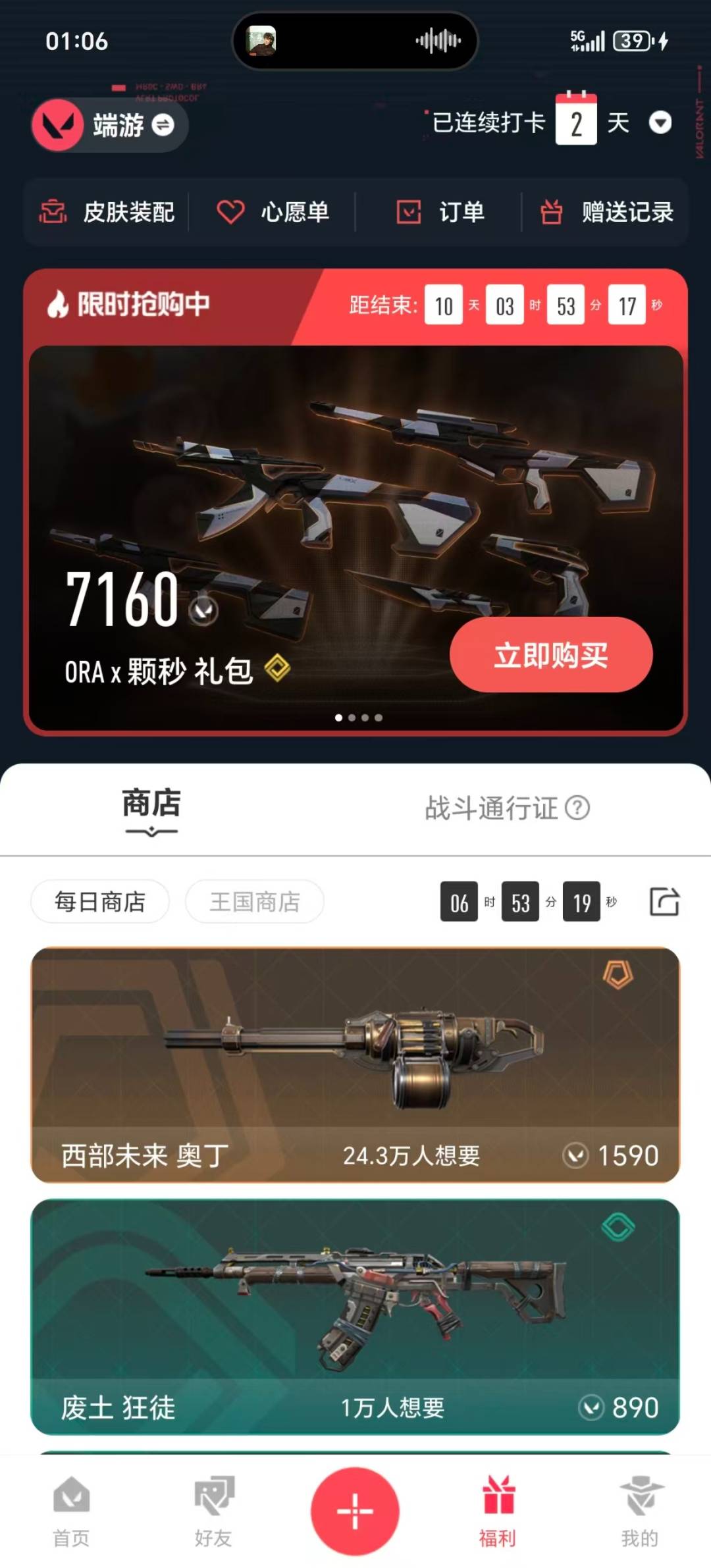Switch game mode via 端游 toggle
711x1568 pixels.
[x=162, y=124]
